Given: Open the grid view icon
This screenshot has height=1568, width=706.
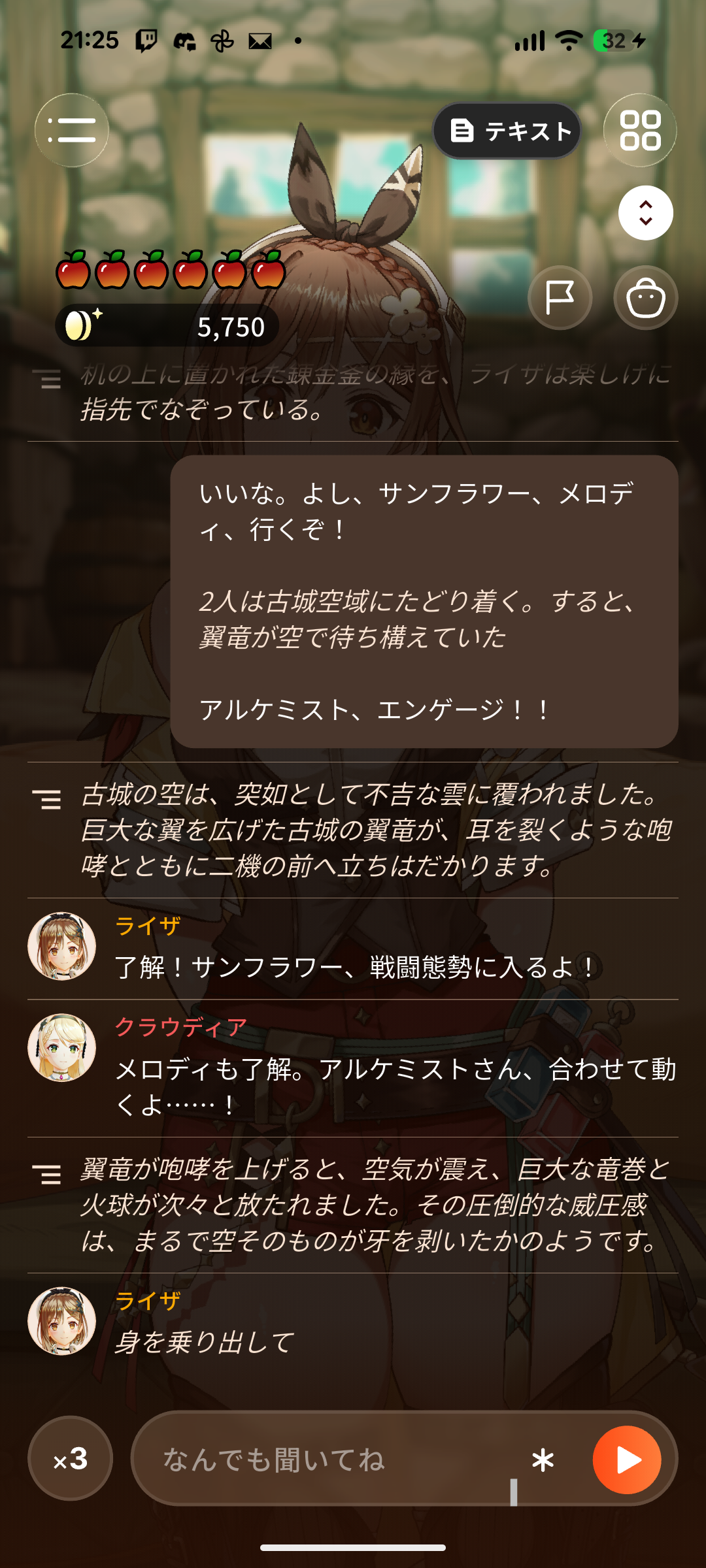Looking at the screenshot, I should [x=640, y=131].
